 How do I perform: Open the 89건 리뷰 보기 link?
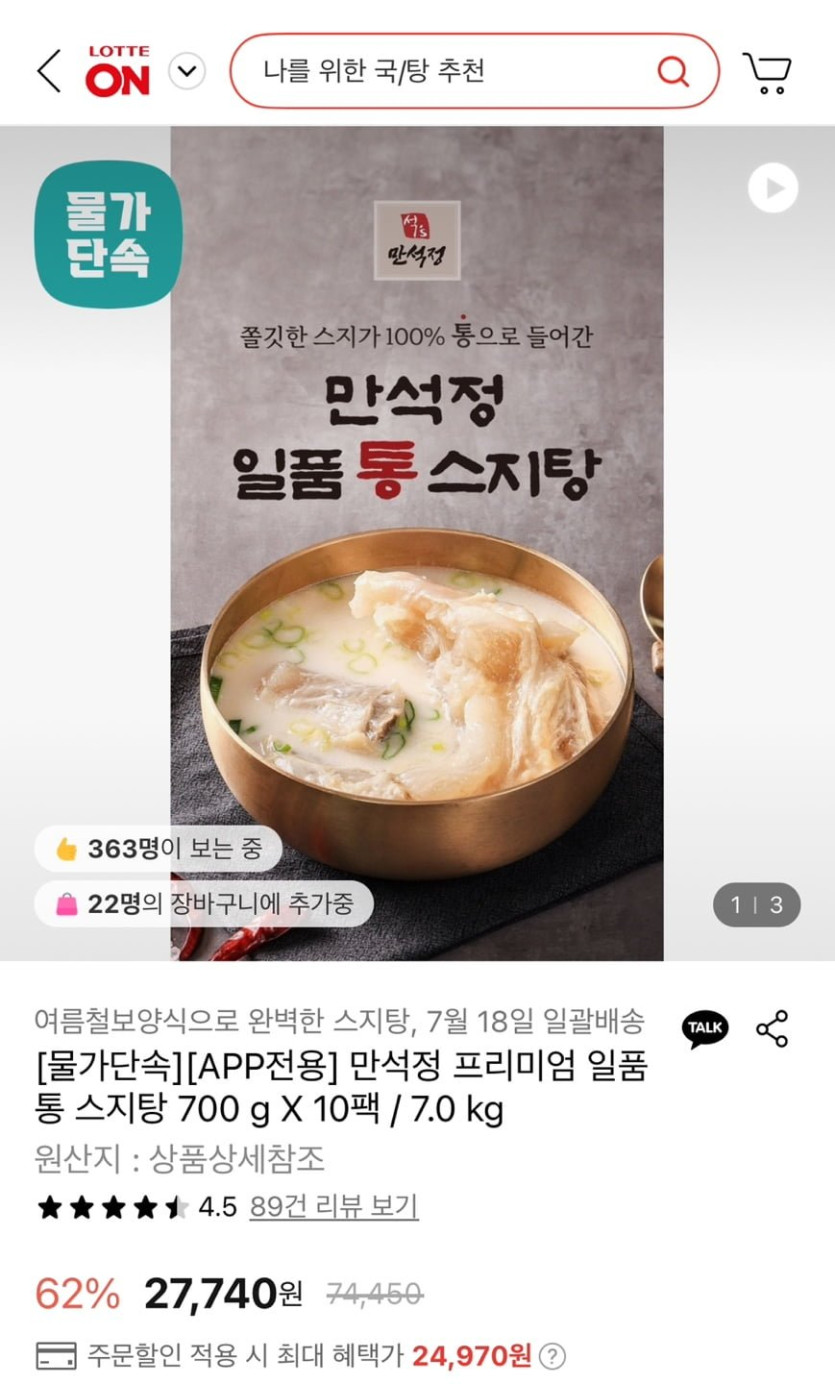(x=333, y=1207)
